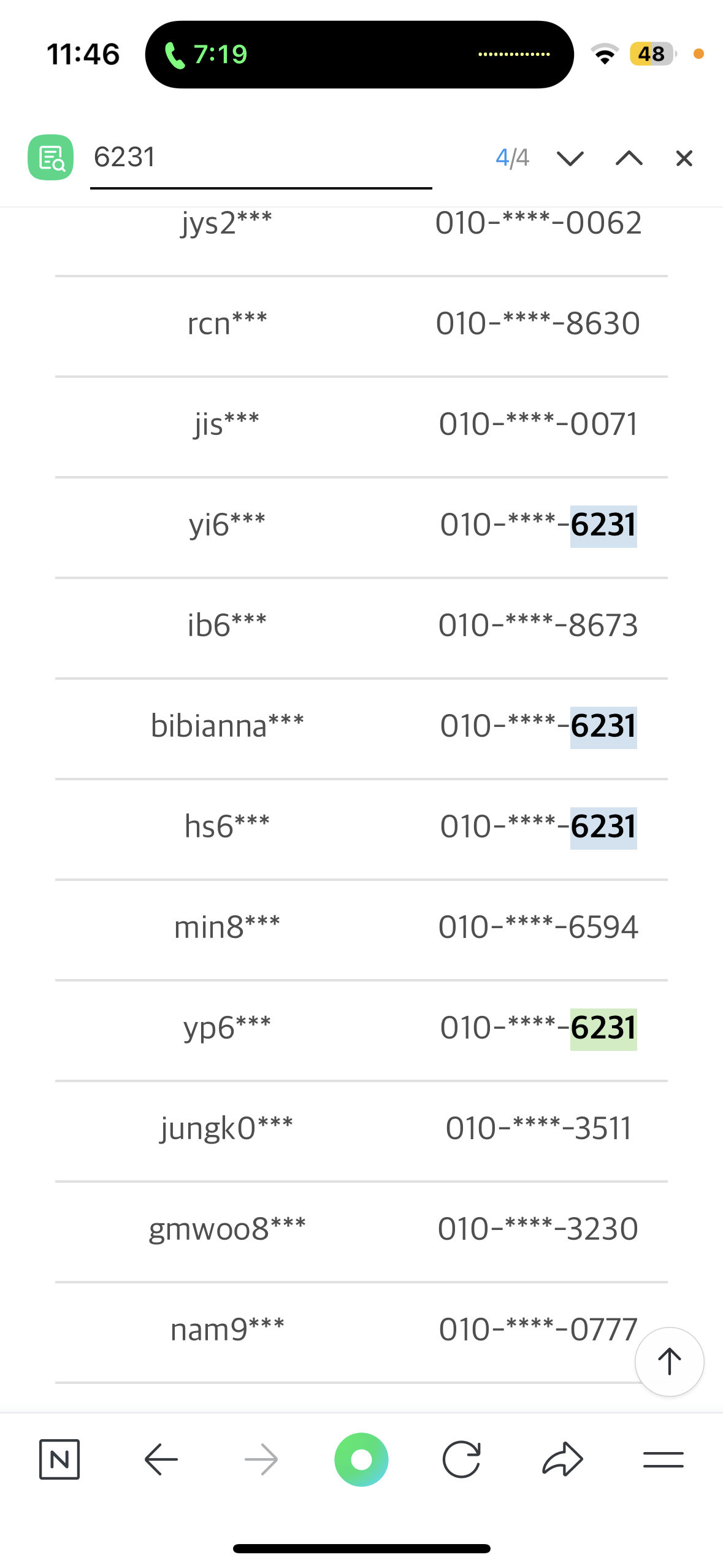Viewport: 723px width, 1568px height.
Task: Open the Naver home button
Action: (59, 1459)
